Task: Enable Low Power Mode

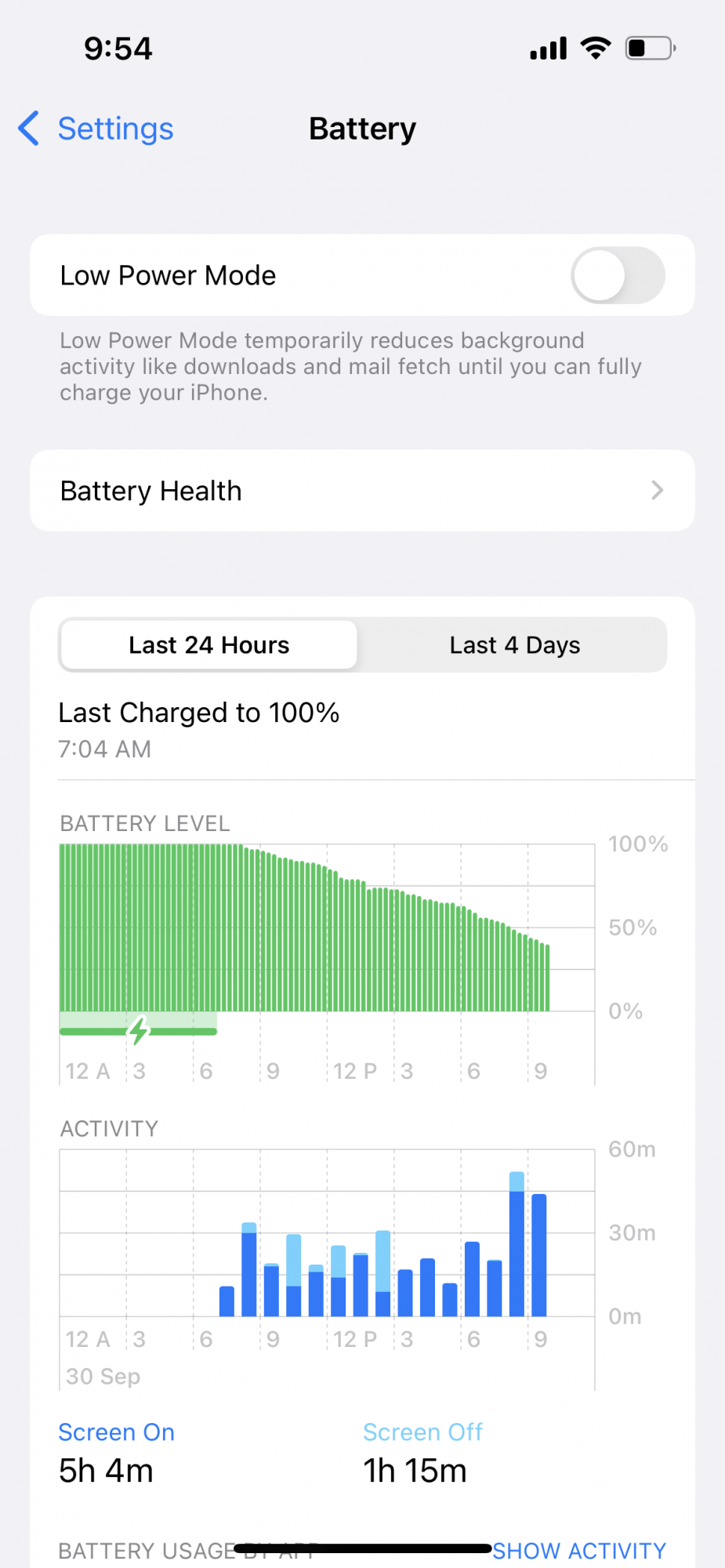Action: point(618,275)
